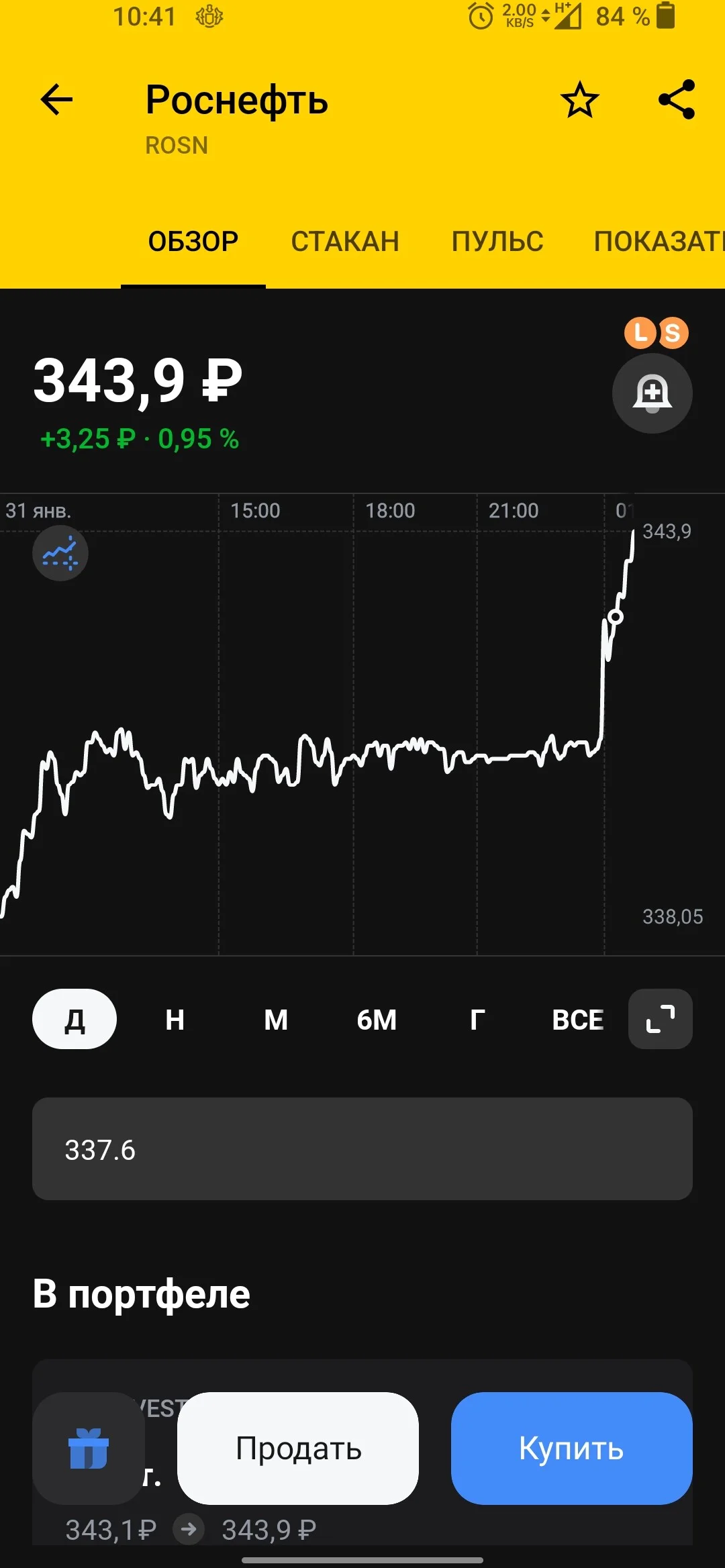
Task: Open the ПОКАЗАТЕЛИ tab
Action: [659, 242]
